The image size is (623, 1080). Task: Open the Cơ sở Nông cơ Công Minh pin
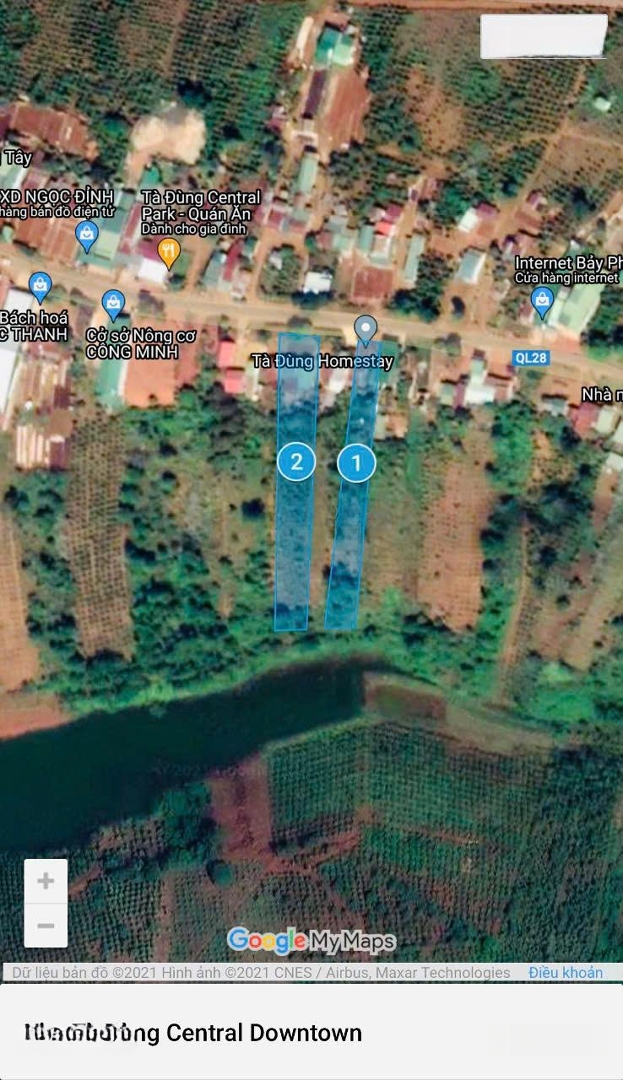point(113,300)
